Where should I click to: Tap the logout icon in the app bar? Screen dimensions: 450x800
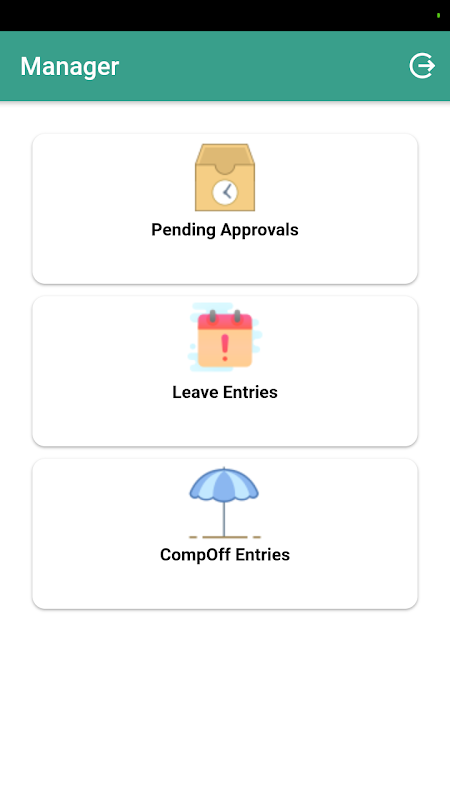[422, 66]
